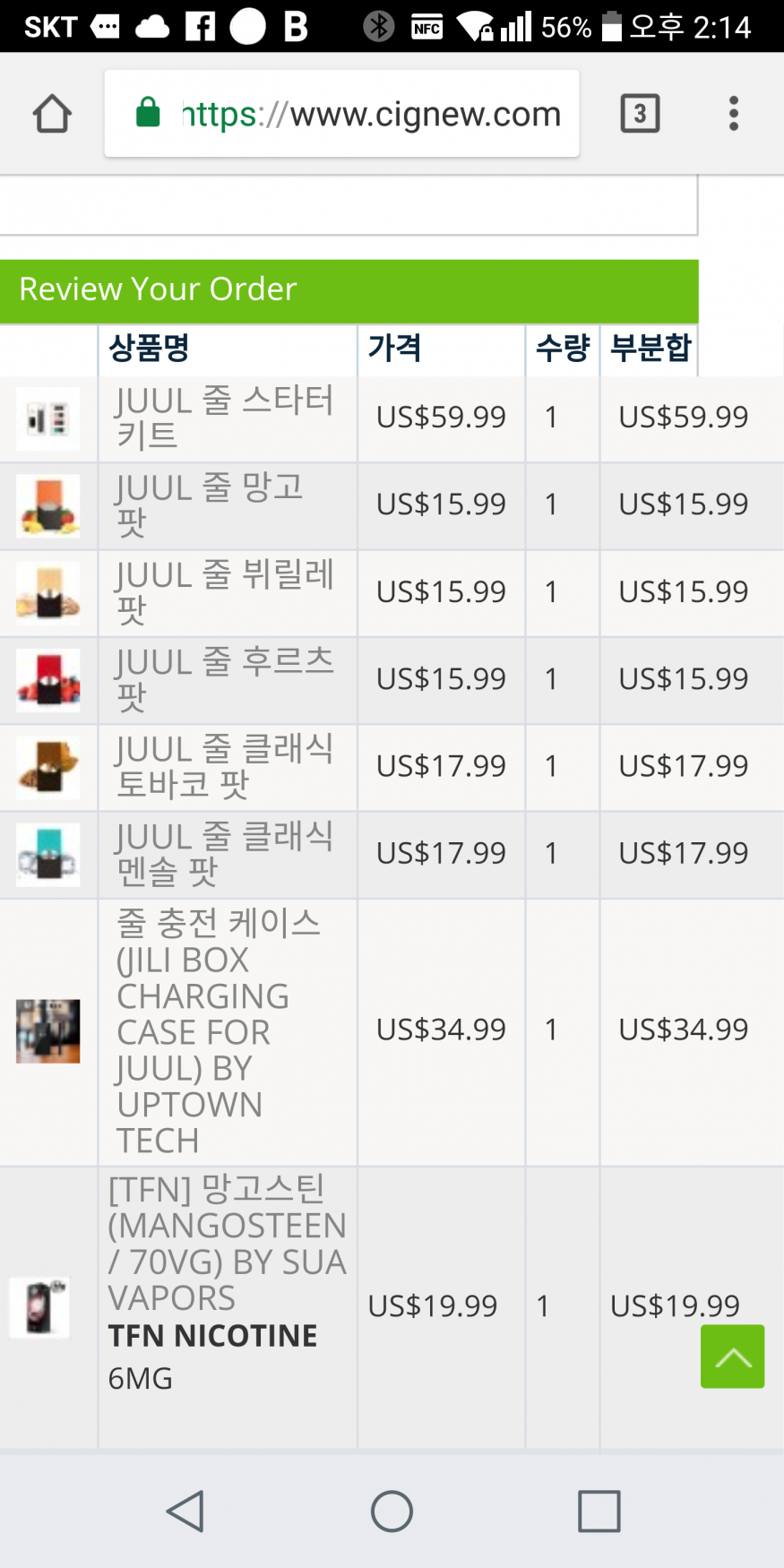This screenshot has width=784, height=1568.
Task: Open JUUL 쥴 클래식 토바코 팟 product
Action: point(224,766)
